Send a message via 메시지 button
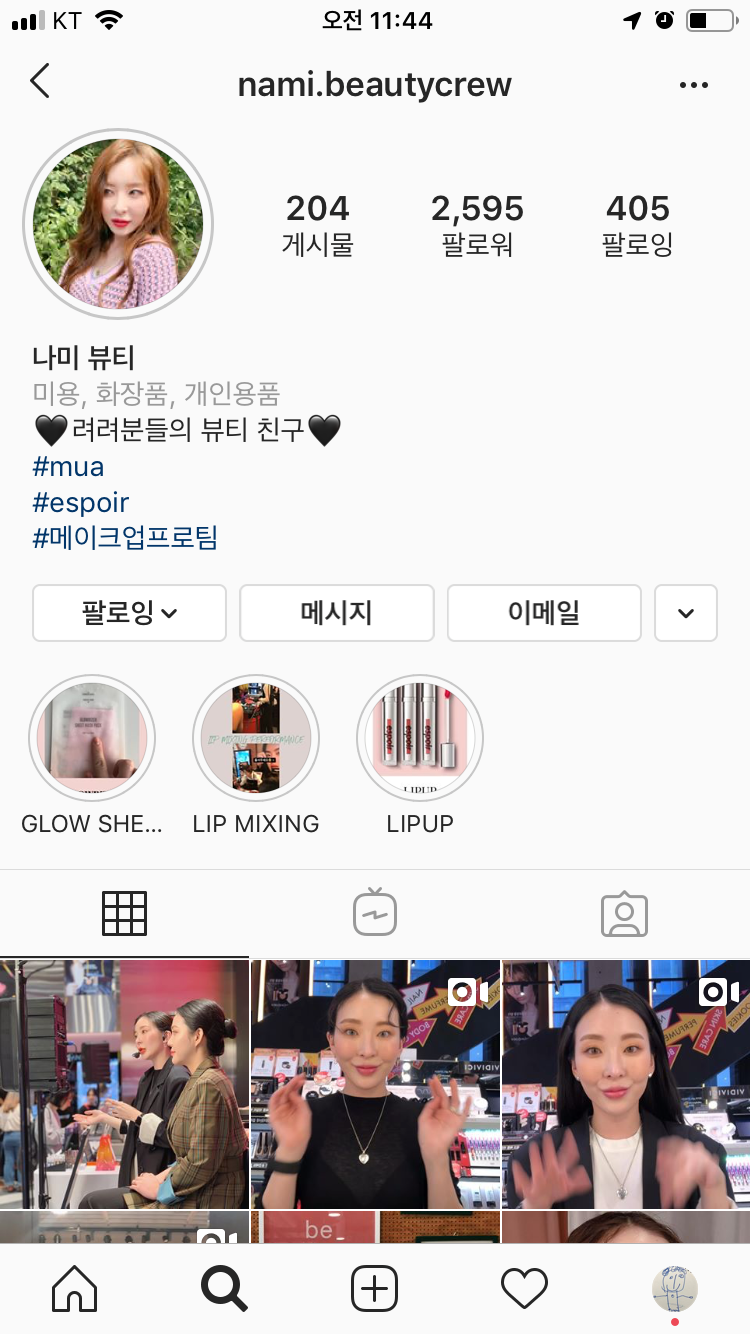This screenshot has height=1334, width=750. [x=337, y=613]
